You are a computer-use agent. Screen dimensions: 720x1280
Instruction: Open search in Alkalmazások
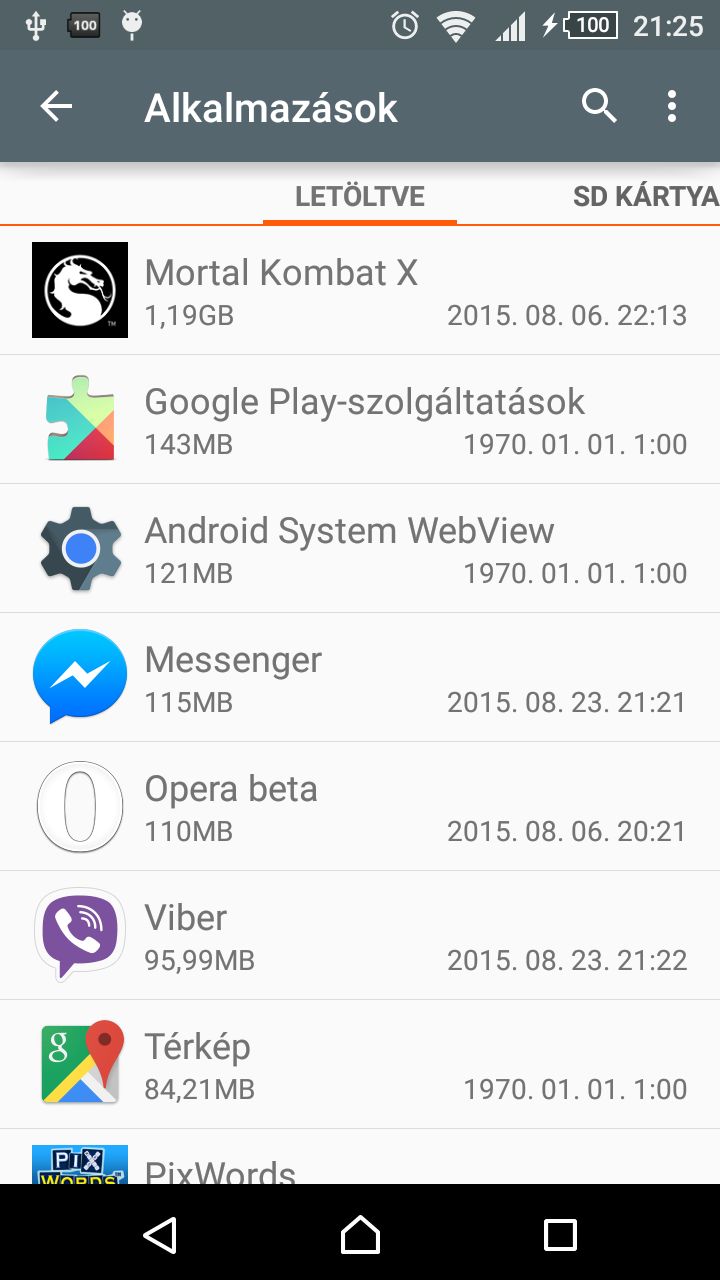599,106
